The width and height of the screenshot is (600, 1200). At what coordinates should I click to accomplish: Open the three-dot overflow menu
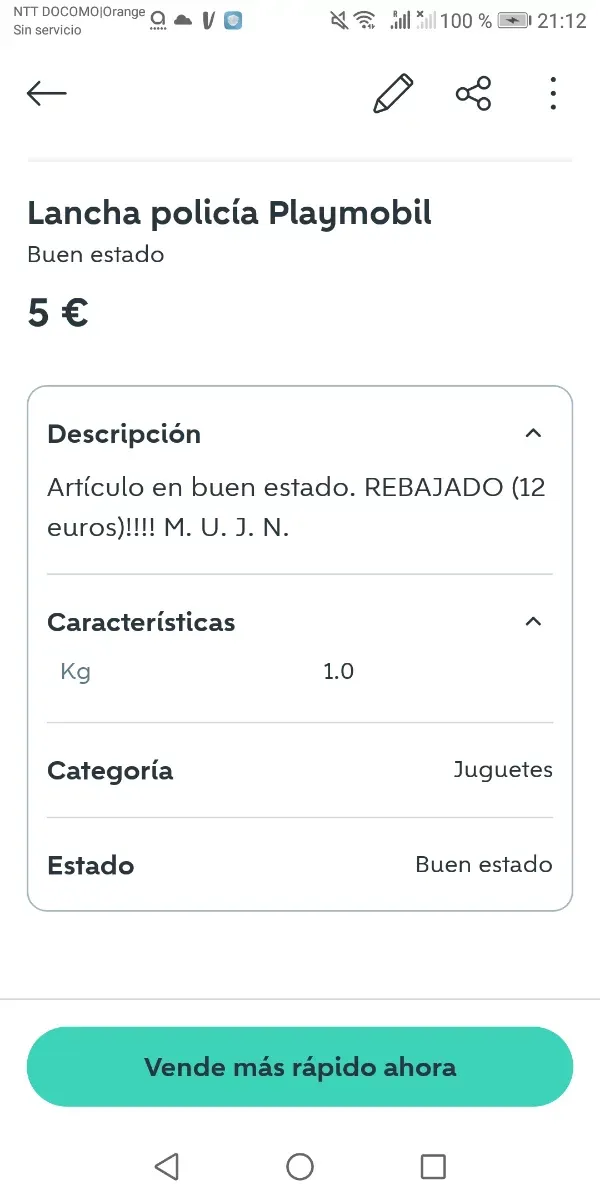(553, 94)
